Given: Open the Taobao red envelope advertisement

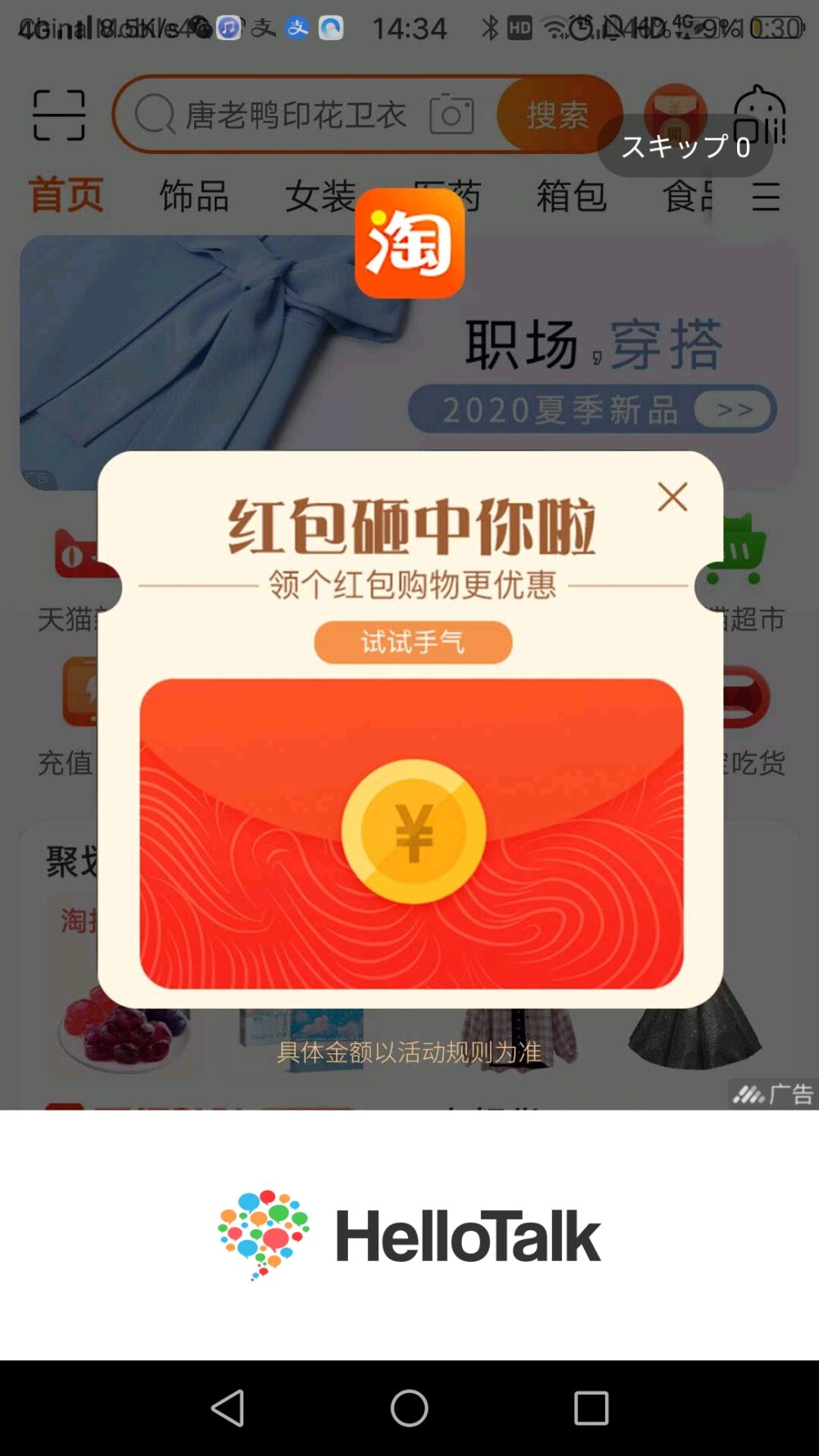Looking at the screenshot, I should (411, 832).
